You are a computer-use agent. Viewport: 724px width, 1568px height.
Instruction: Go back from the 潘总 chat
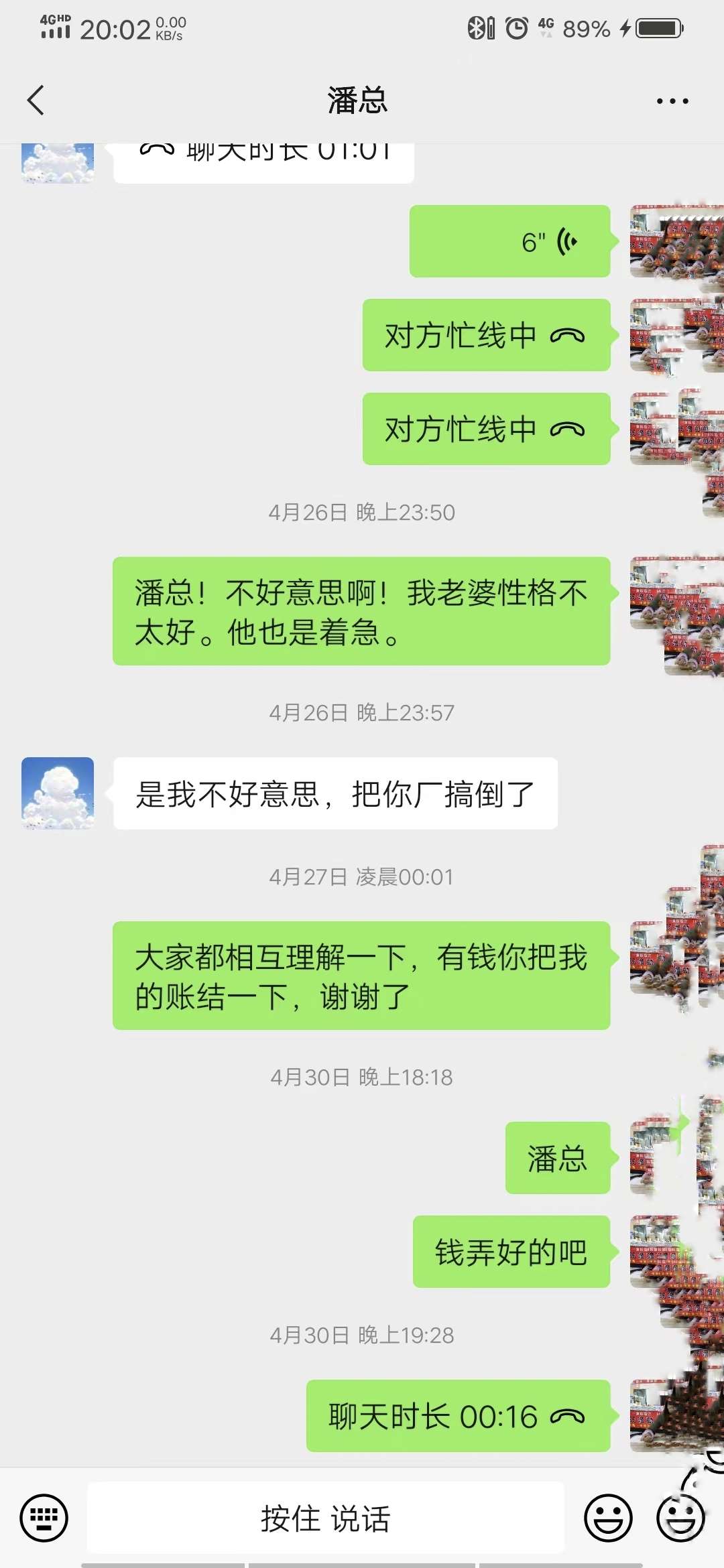(x=36, y=101)
